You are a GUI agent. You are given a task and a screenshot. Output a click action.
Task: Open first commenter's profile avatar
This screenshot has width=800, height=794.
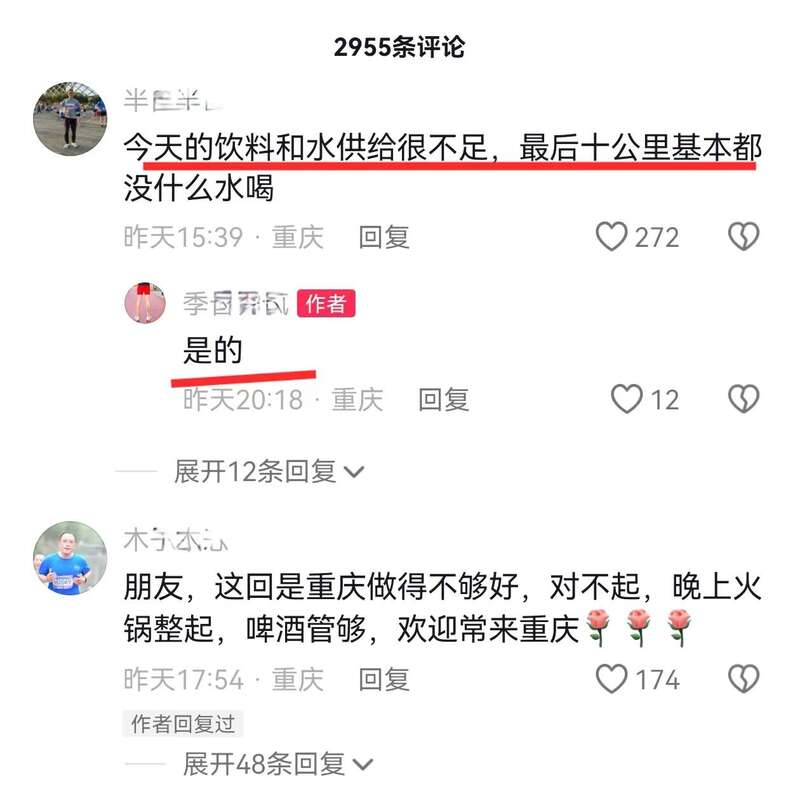(x=70, y=118)
